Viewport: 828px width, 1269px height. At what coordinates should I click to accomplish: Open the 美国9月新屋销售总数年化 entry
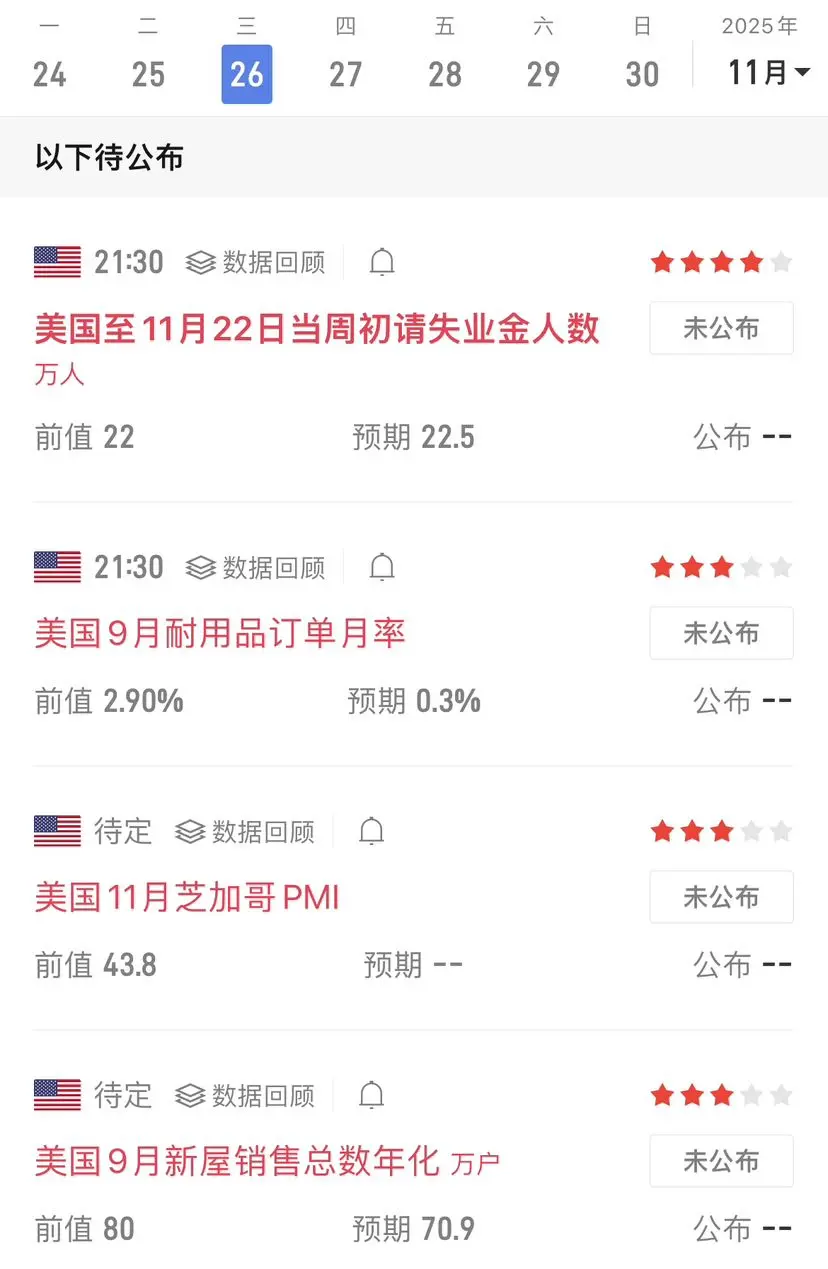(237, 1161)
